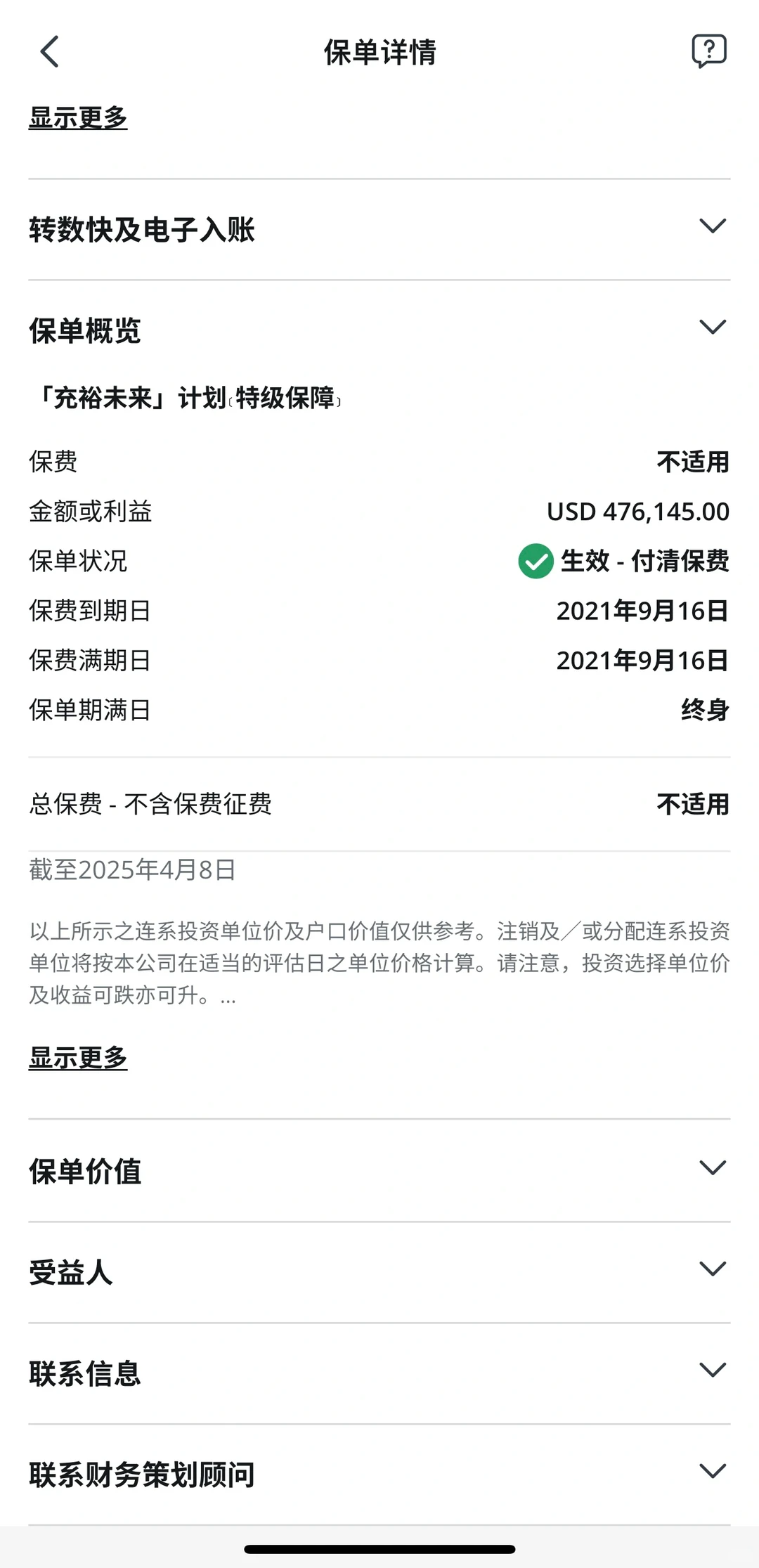The height and width of the screenshot is (1568, 759).
Task: Open the help chat icon
Action: tap(708, 51)
